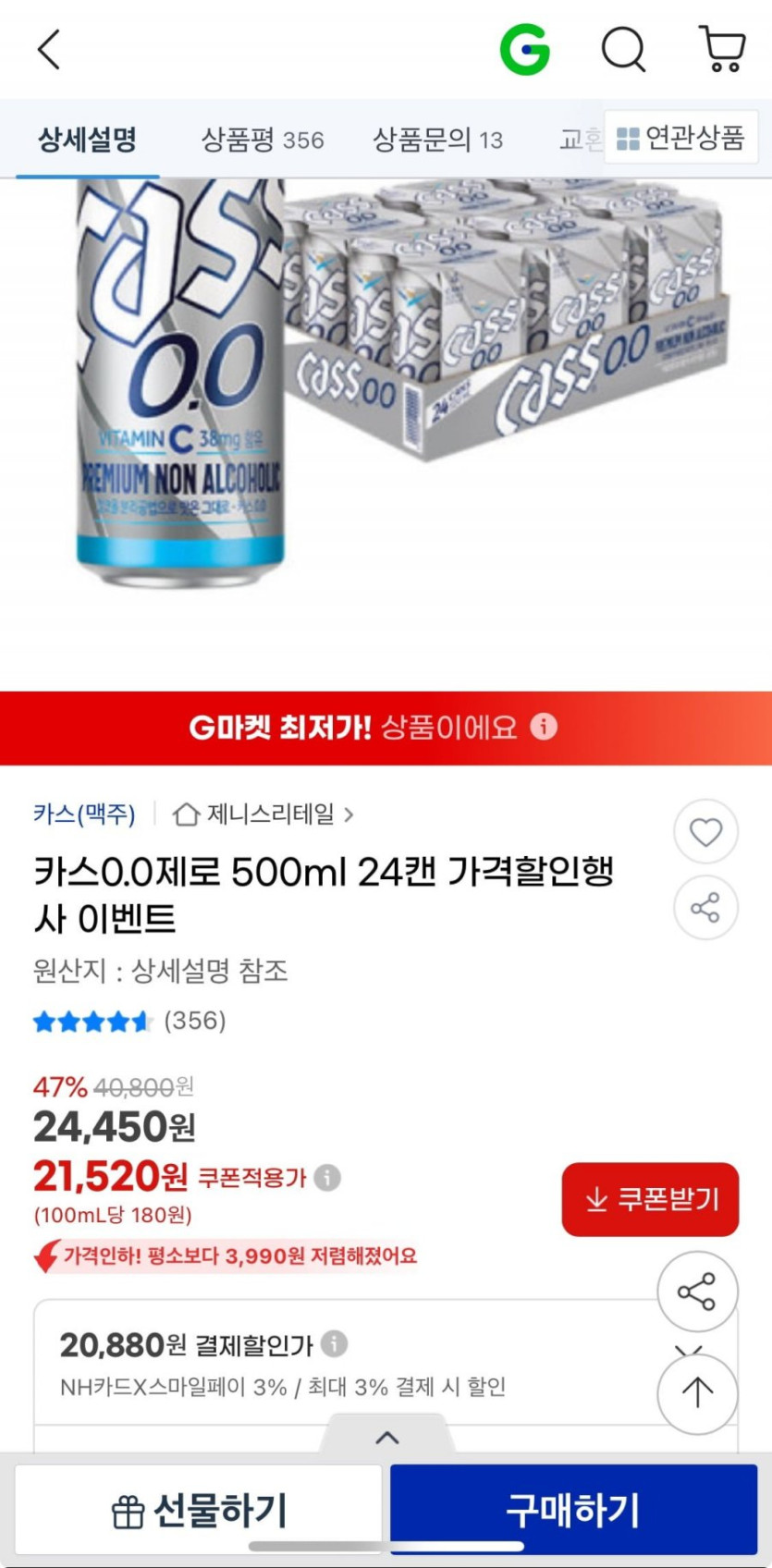
Task: Add this product to favorites with the heart
Action: pos(705,832)
